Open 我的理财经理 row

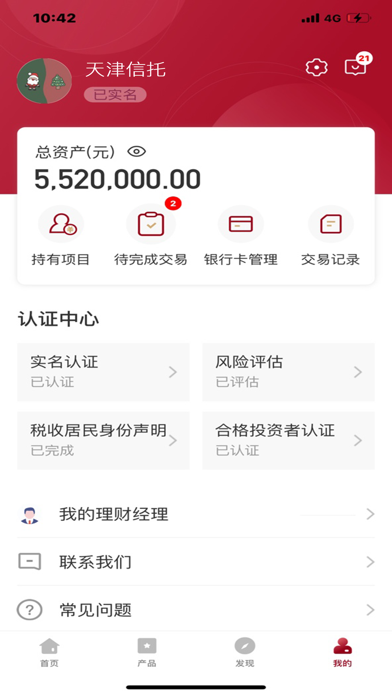click(196, 514)
